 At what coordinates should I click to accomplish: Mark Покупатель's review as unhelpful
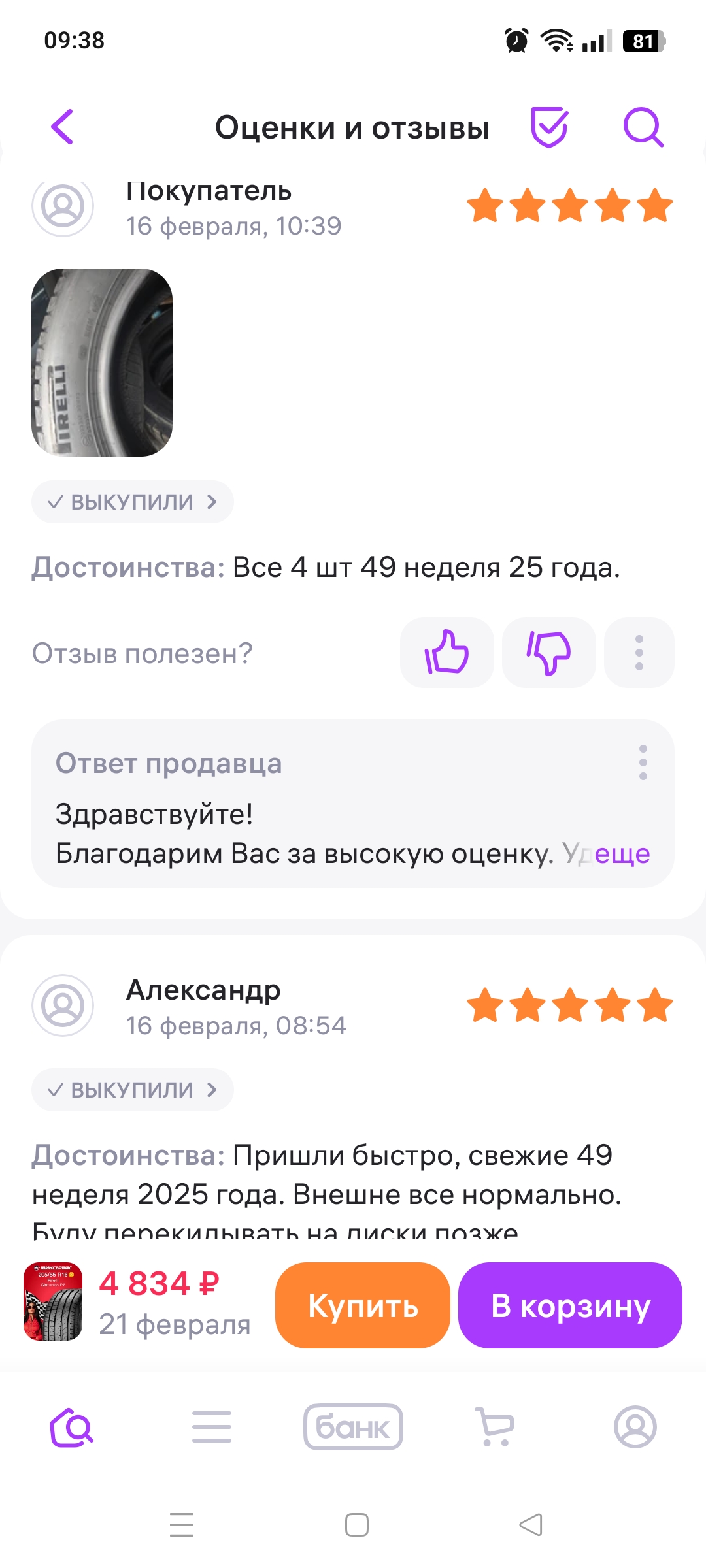click(548, 653)
